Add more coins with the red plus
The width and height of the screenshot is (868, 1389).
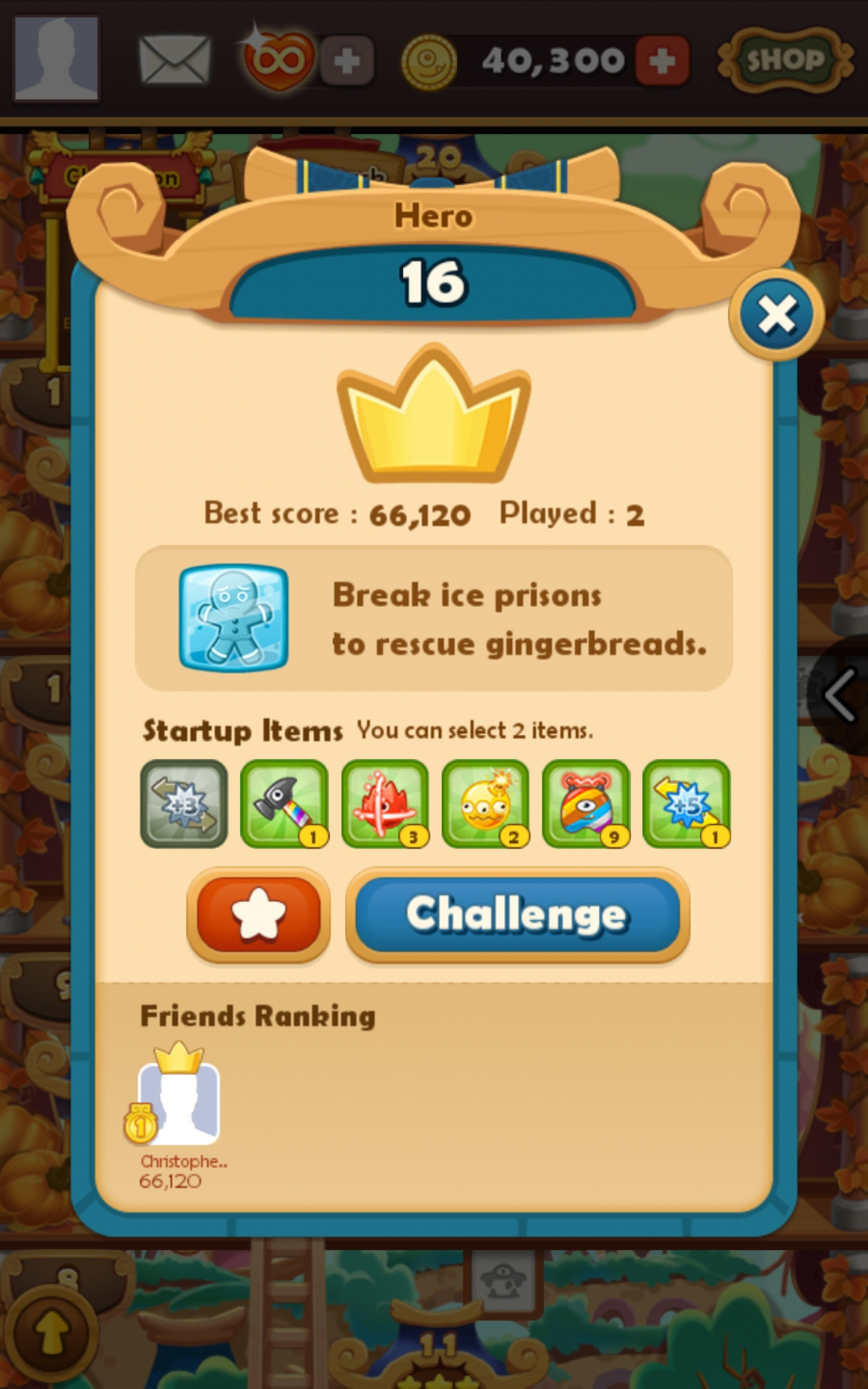tap(662, 61)
